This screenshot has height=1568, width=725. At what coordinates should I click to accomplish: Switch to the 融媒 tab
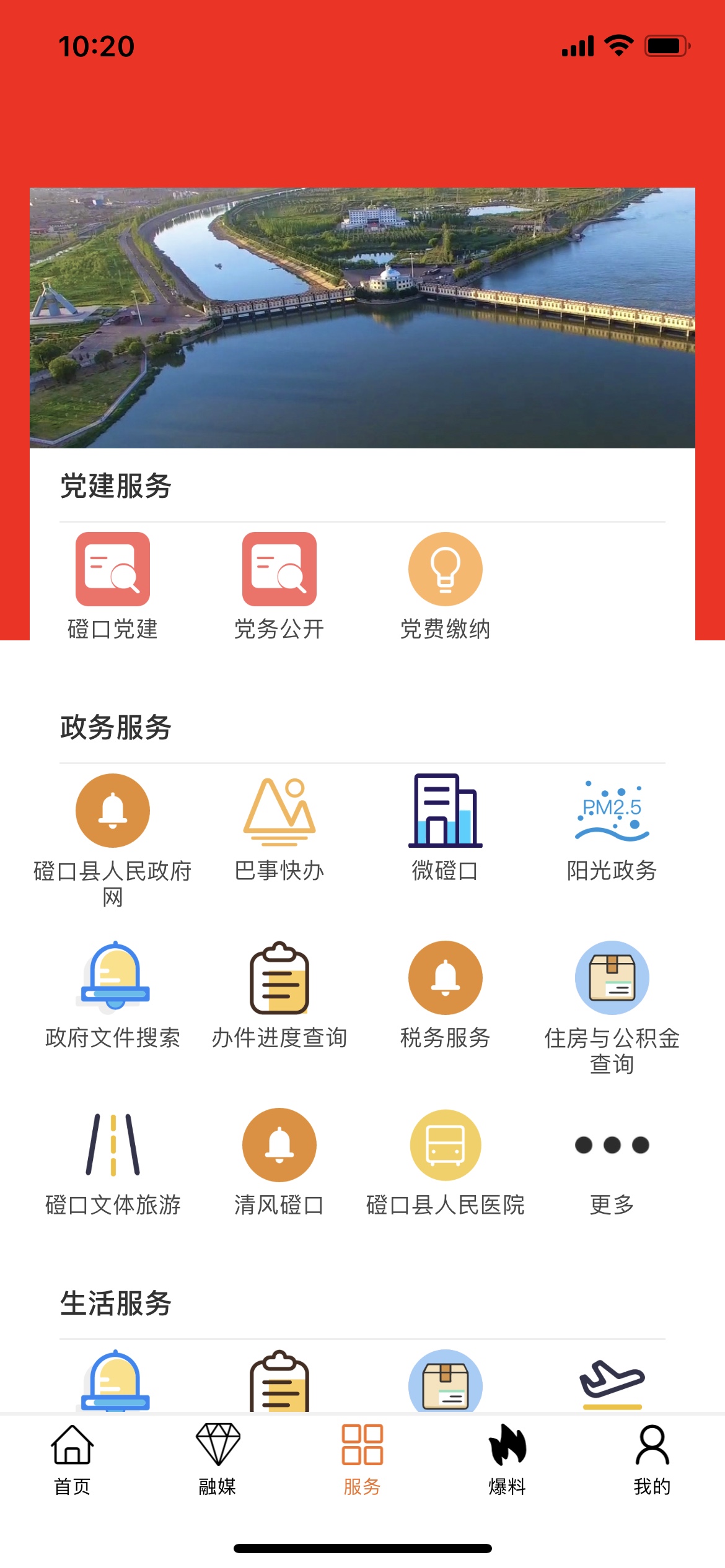217,1458
